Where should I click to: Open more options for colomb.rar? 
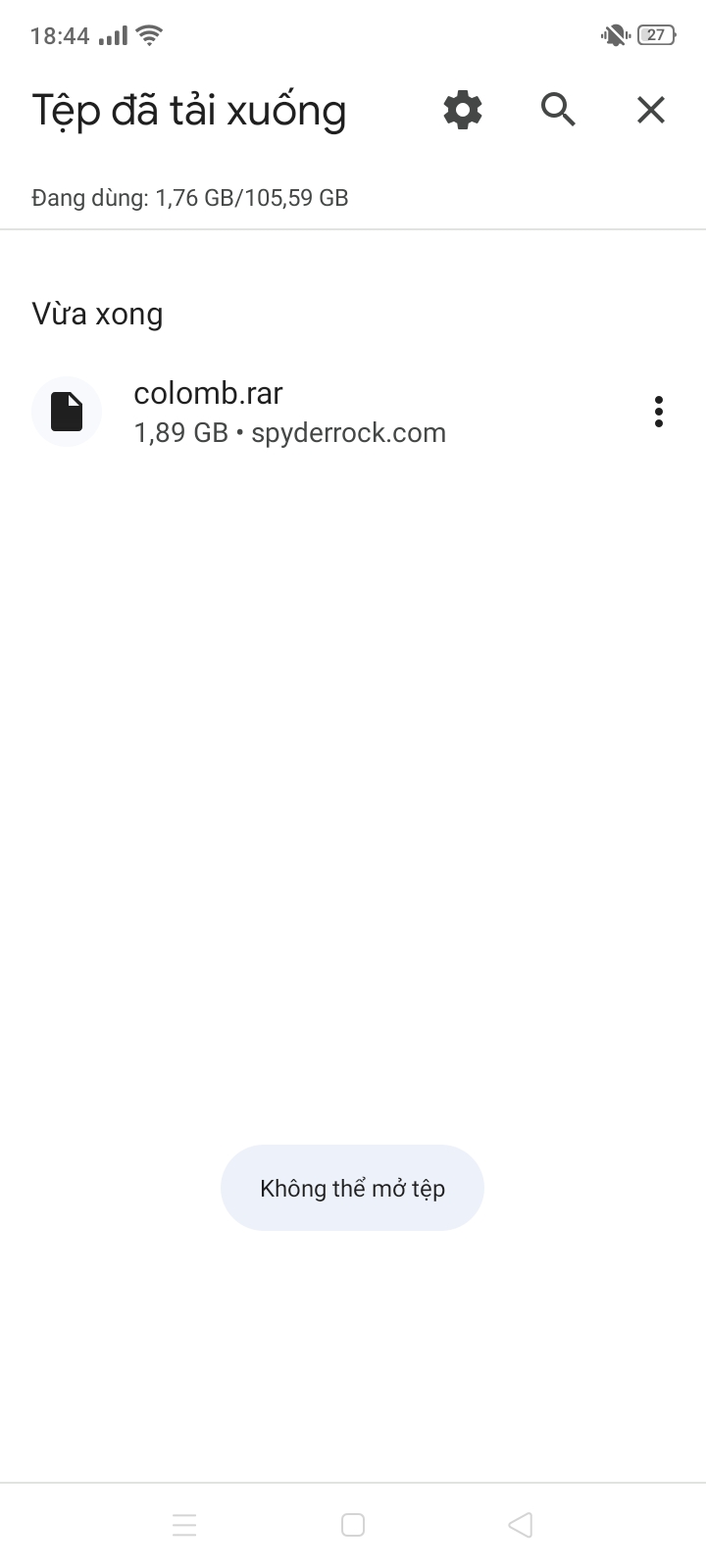pyautogui.click(x=659, y=413)
